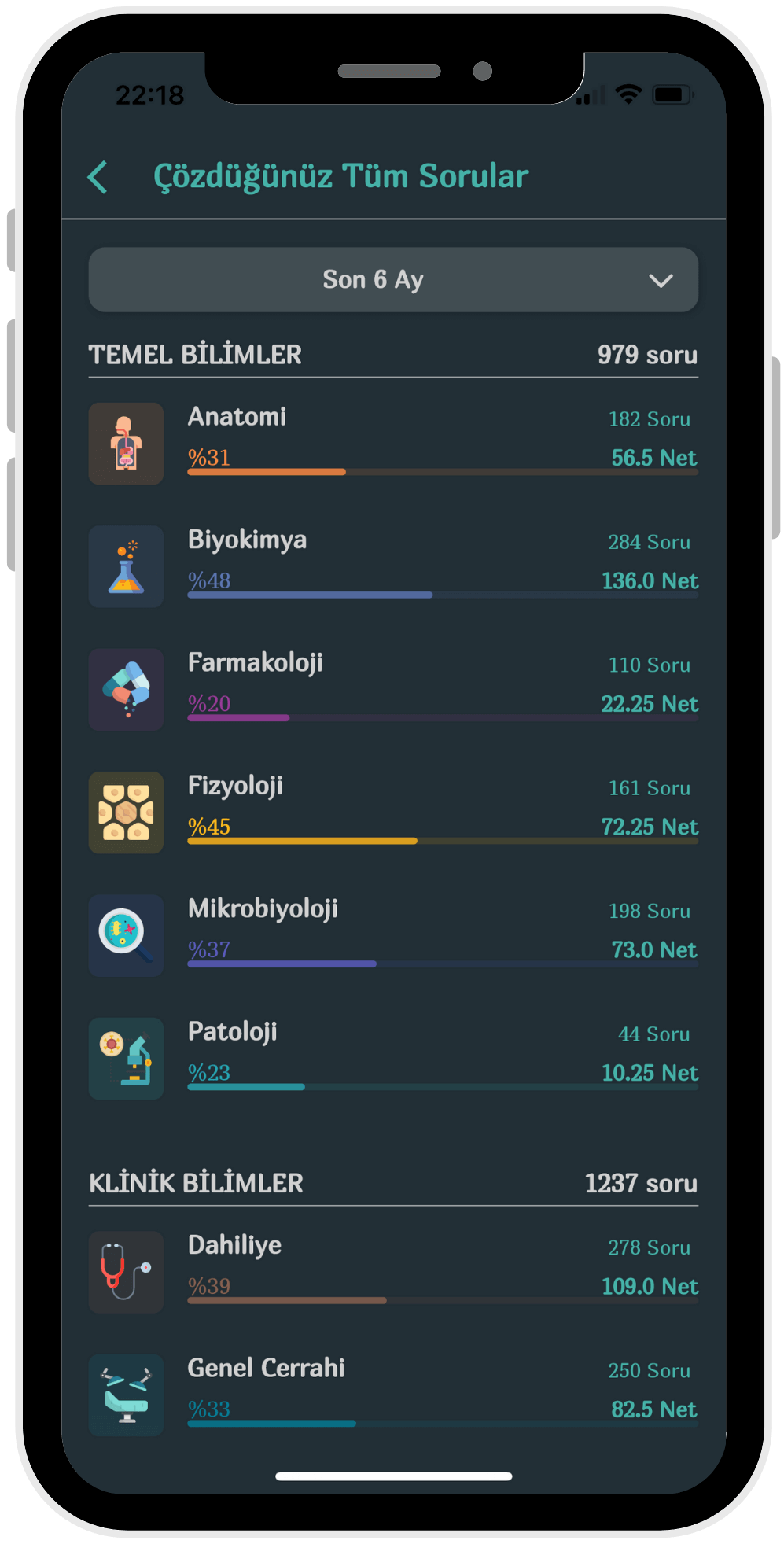Image resolution: width=784 pixels, height=1544 pixels.
Task: Tap the Mikrobiyoloji subject row
Action: [393, 935]
